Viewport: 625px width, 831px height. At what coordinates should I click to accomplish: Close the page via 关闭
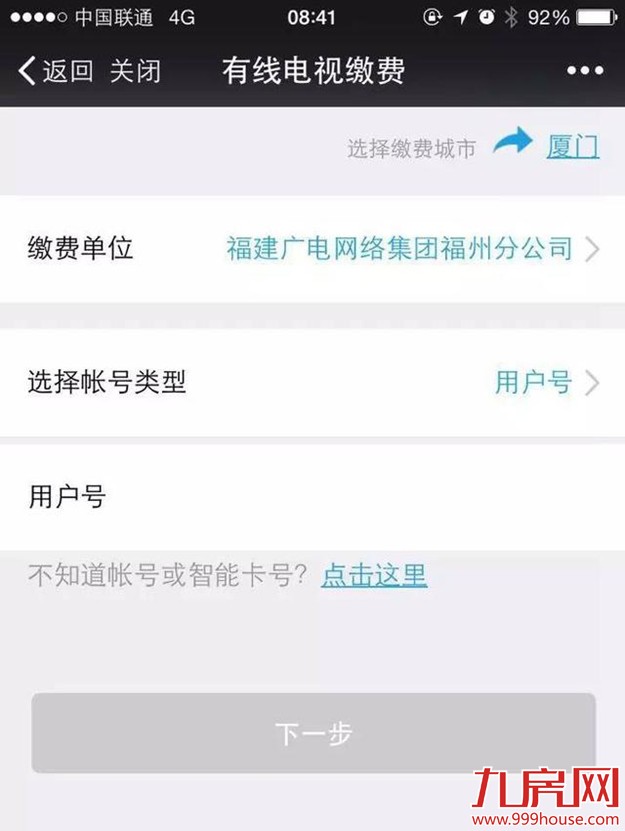pos(135,71)
